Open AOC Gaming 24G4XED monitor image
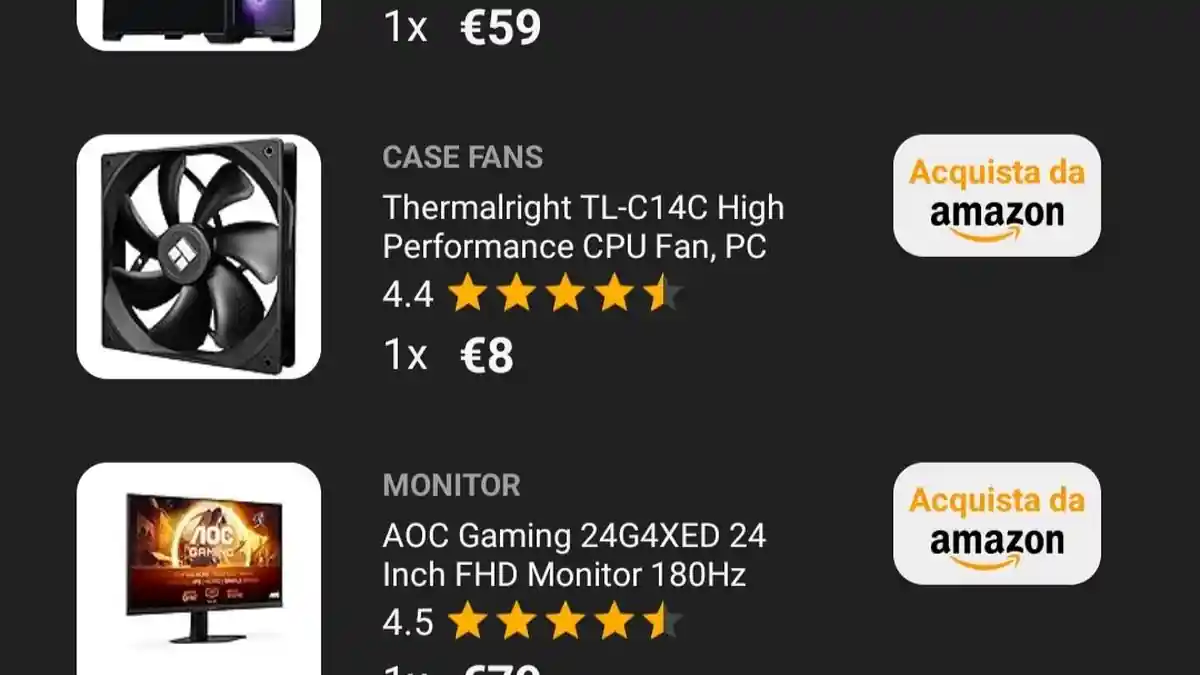This screenshot has height=675, width=1200. pos(199,570)
